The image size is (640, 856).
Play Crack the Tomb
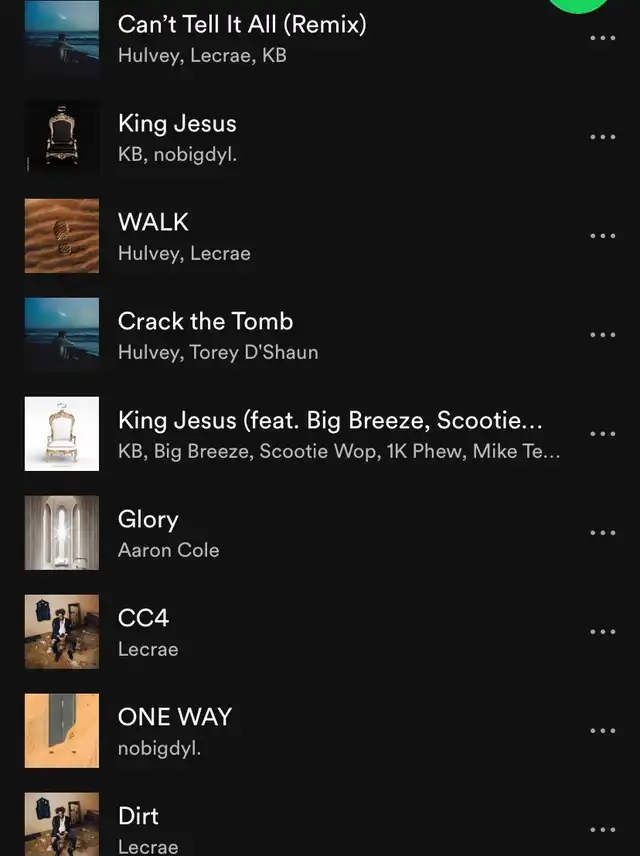[205, 321]
